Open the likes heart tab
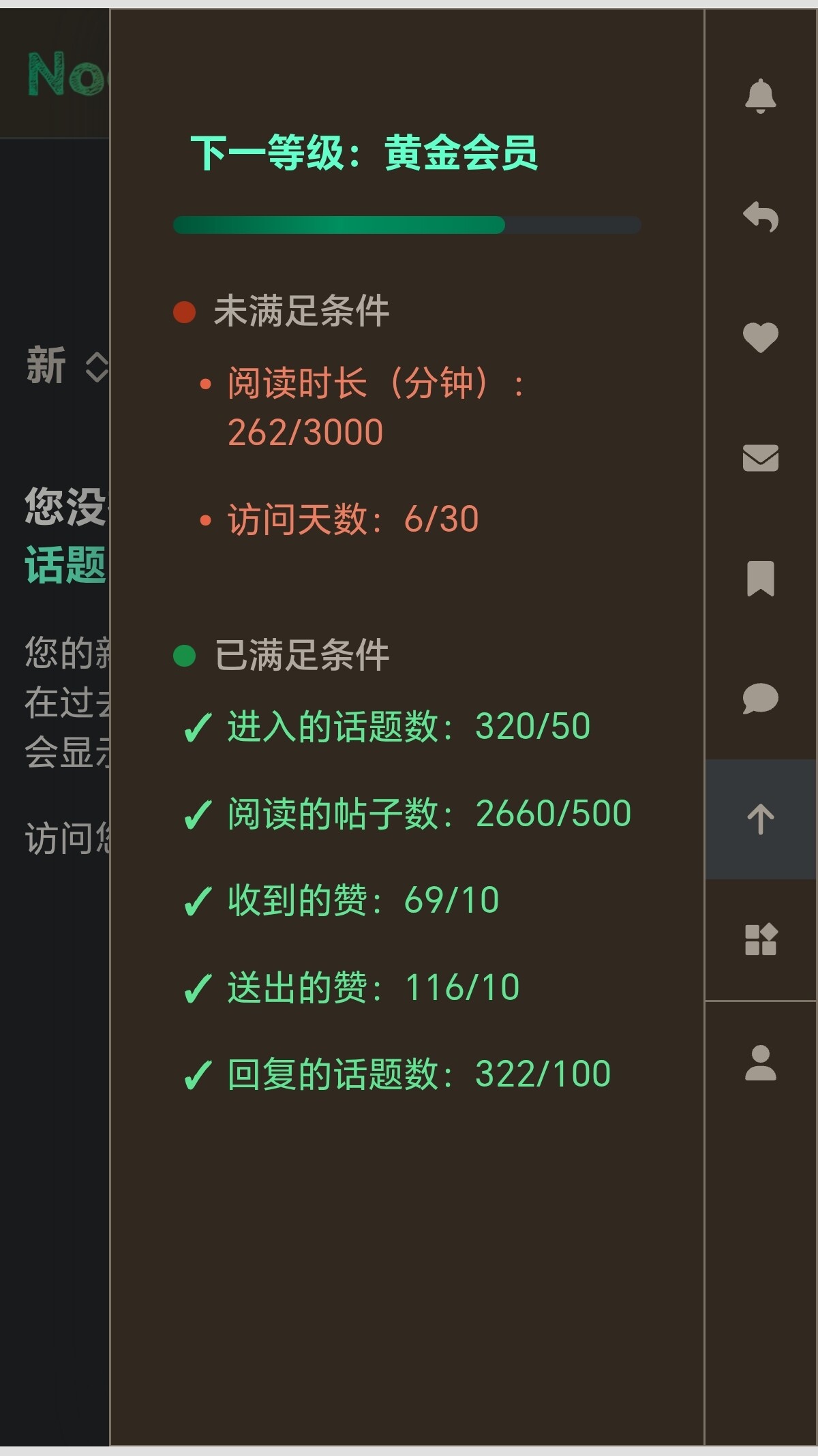 click(760, 337)
